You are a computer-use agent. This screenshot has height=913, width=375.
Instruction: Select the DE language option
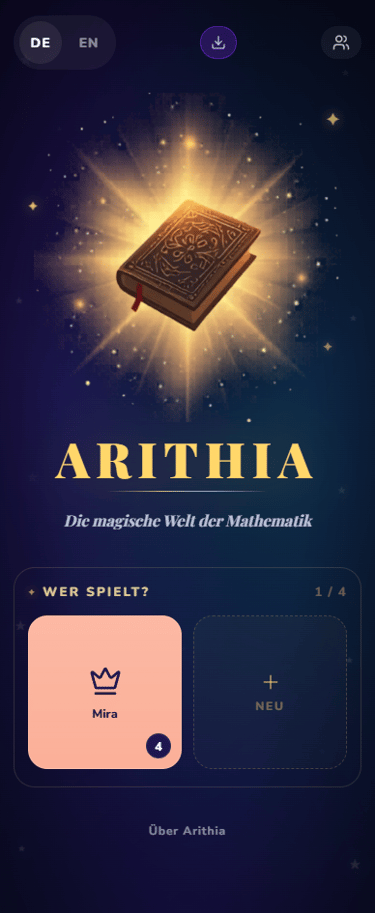[40, 43]
